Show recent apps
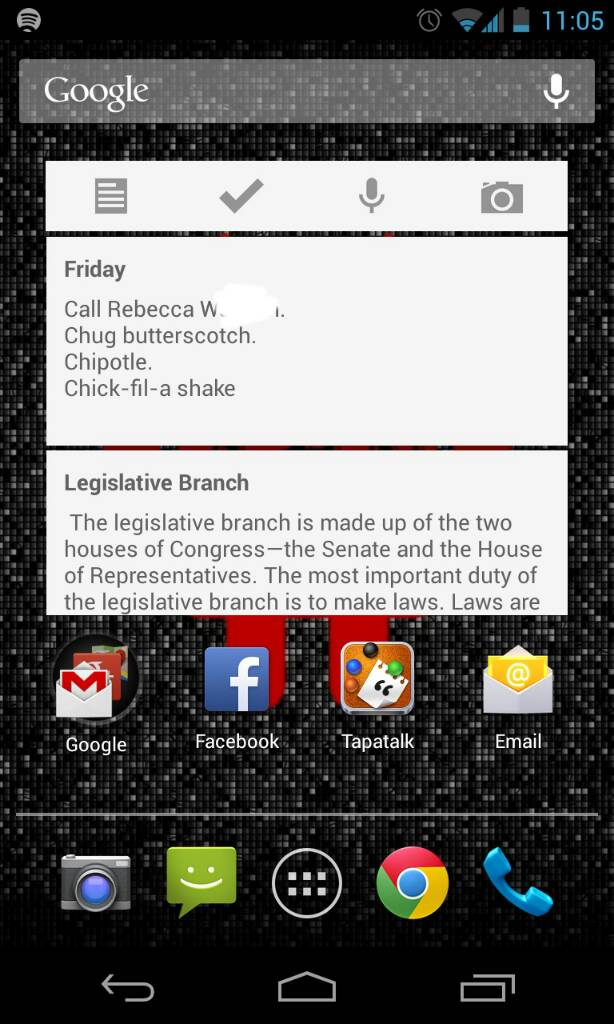Screen dimensions: 614x1024 [x=487, y=988]
